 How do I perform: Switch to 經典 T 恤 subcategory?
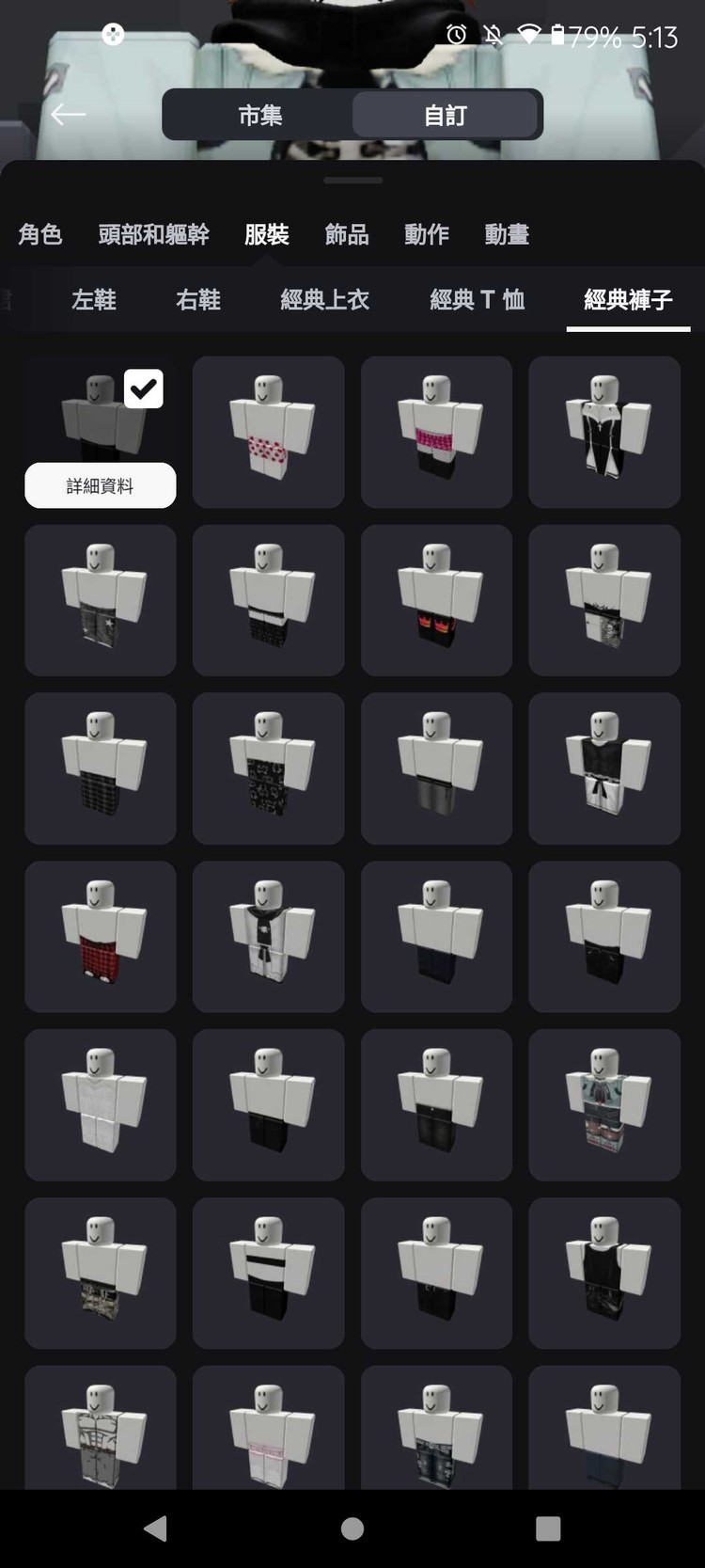(477, 300)
